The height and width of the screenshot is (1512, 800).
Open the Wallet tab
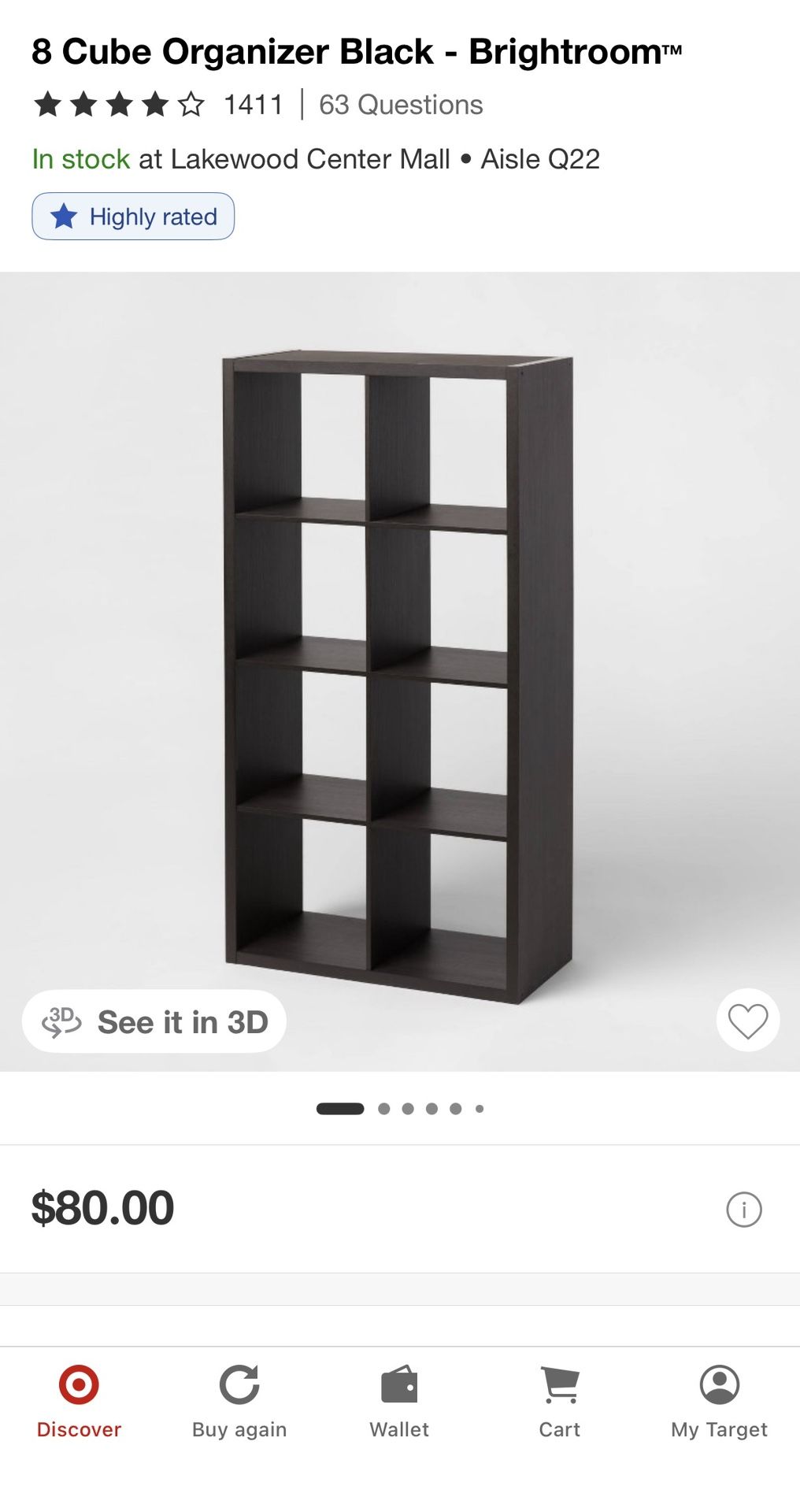coord(399,1402)
